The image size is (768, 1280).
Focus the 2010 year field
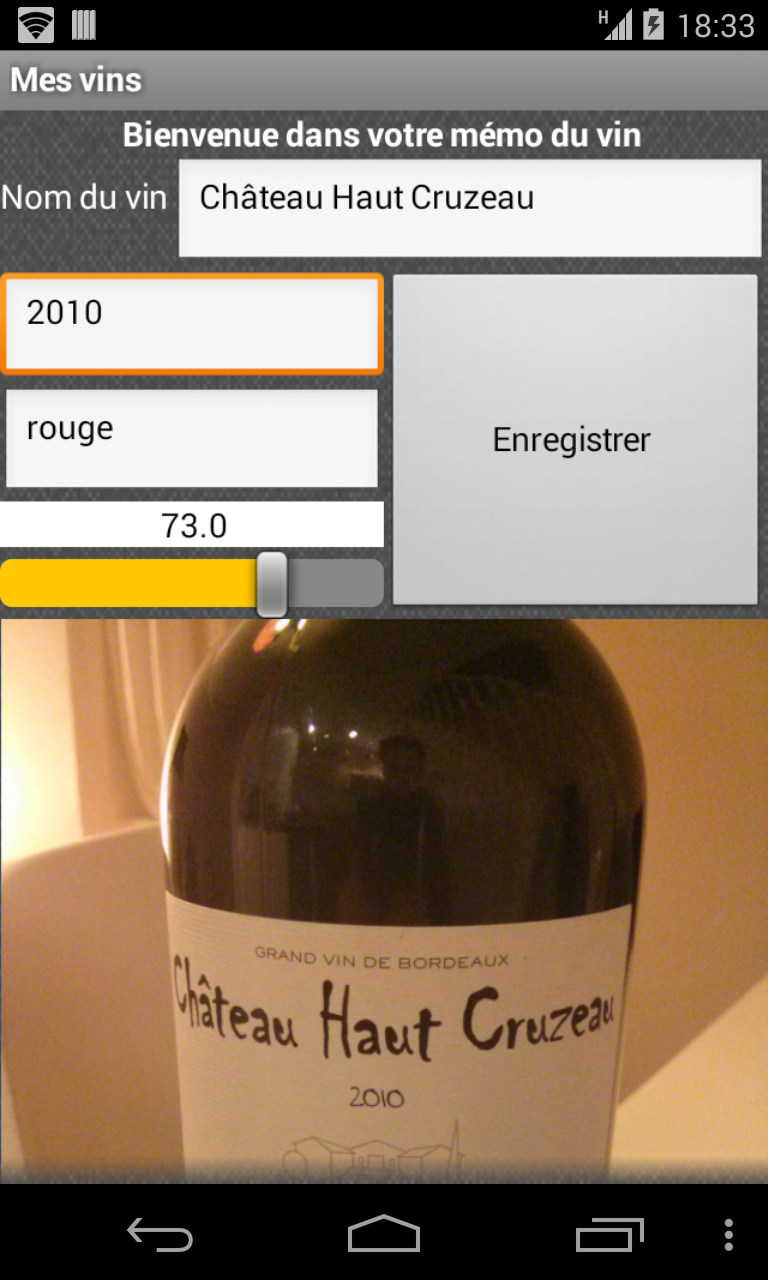click(x=192, y=323)
